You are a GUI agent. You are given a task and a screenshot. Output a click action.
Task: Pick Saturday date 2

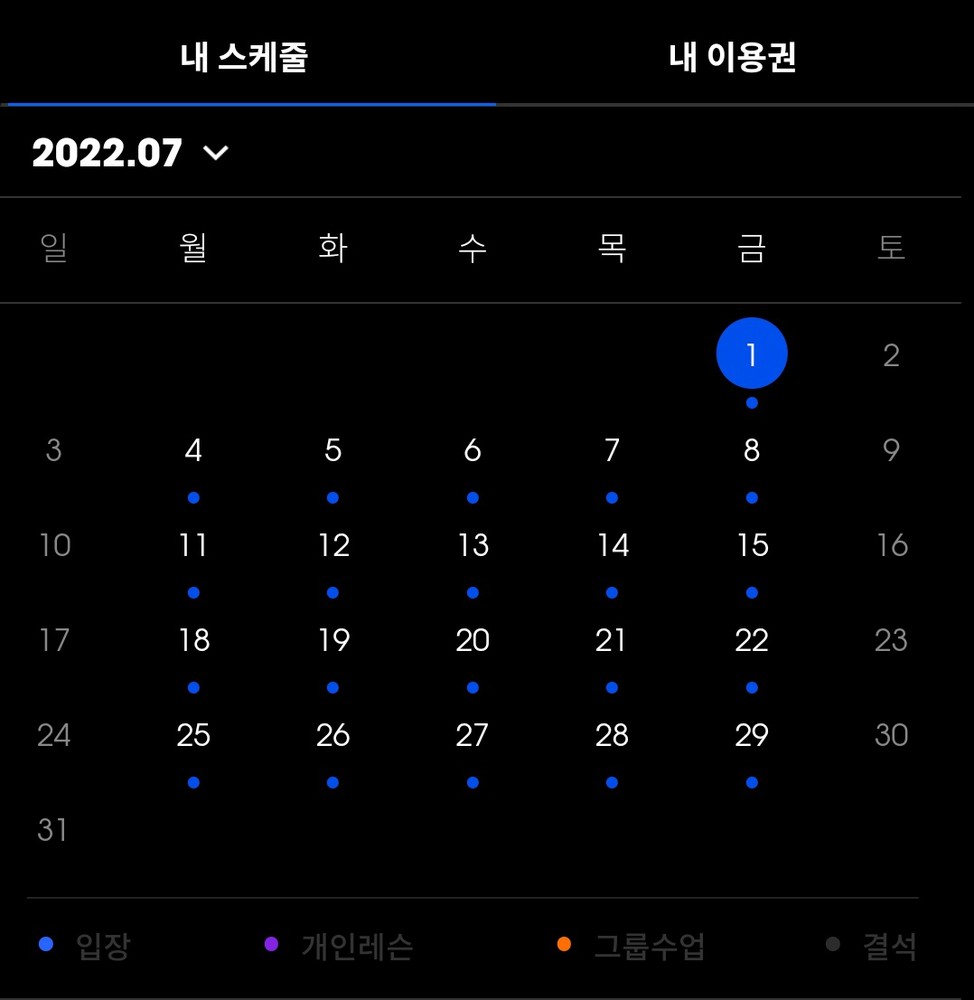[x=891, y=355]
